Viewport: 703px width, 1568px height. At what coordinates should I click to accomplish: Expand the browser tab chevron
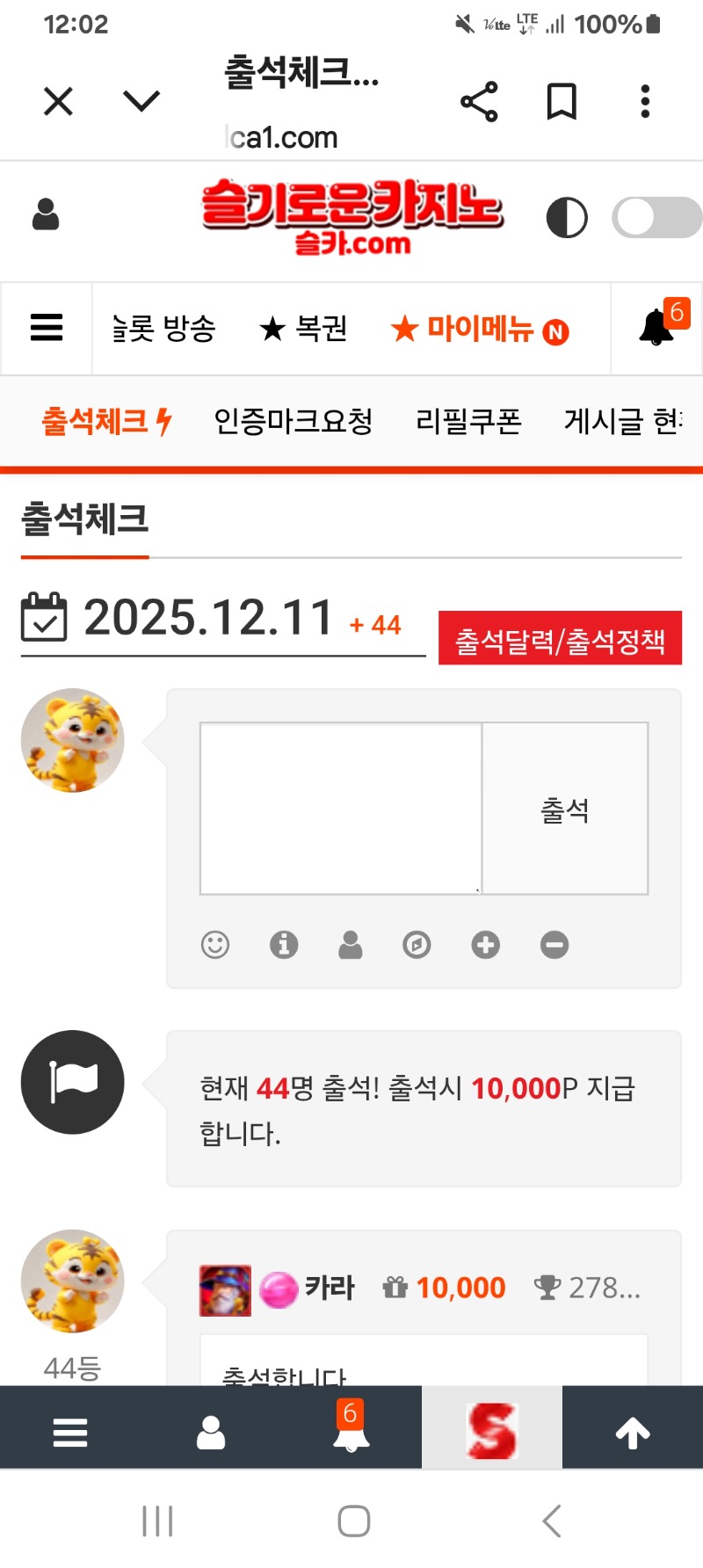pyautogui.click(x=141, y=102)
